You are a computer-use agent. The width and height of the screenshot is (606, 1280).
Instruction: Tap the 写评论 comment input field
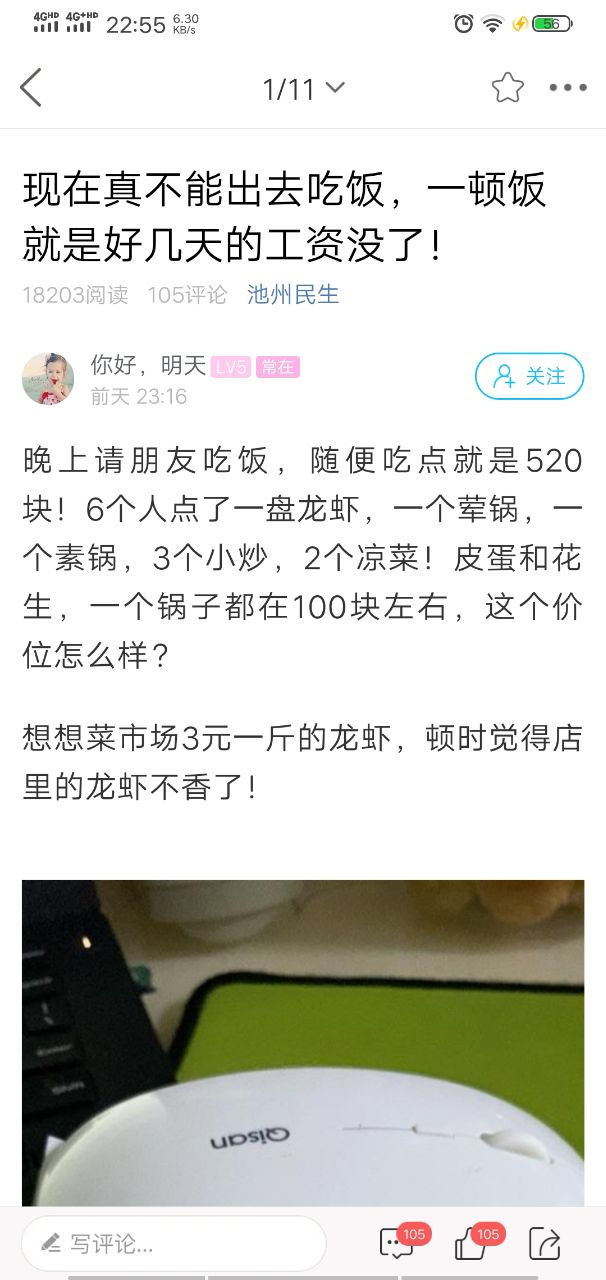[x=174, y=1243]
